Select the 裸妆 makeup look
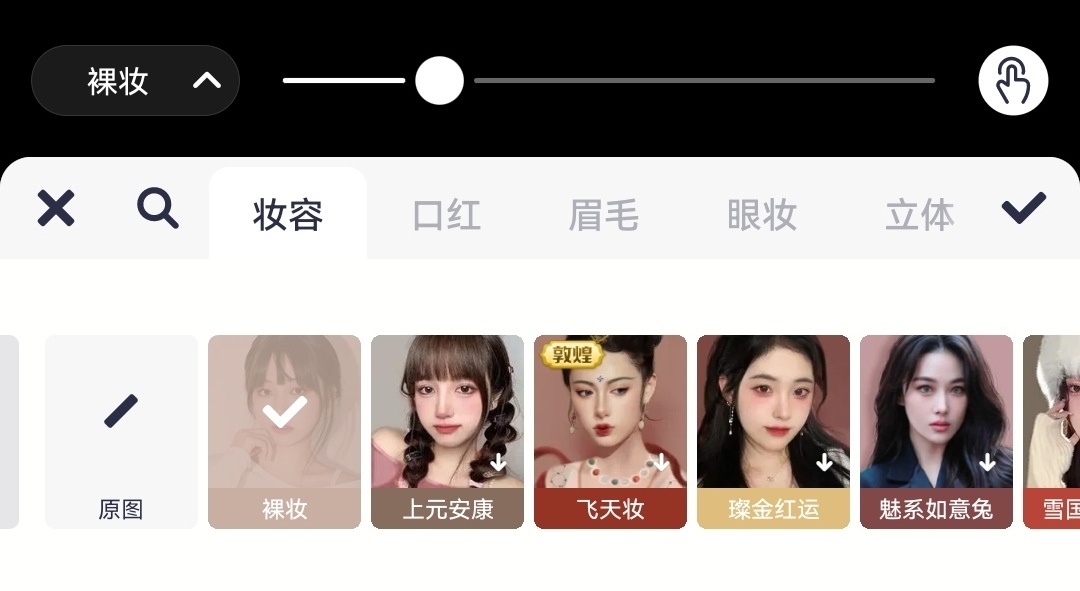Screen dimensions: 1080x591 click(284, 431)
